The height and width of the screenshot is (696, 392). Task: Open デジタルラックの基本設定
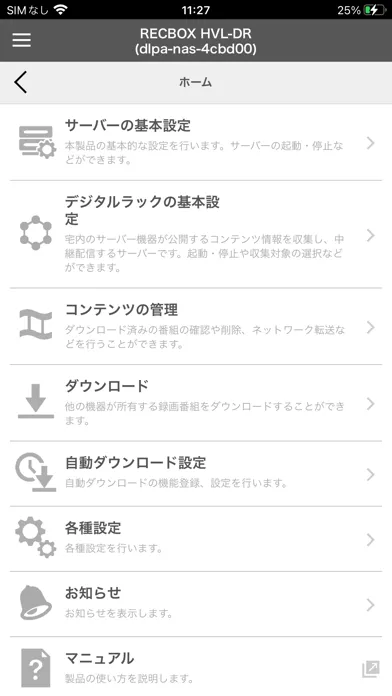coord(196,234)
